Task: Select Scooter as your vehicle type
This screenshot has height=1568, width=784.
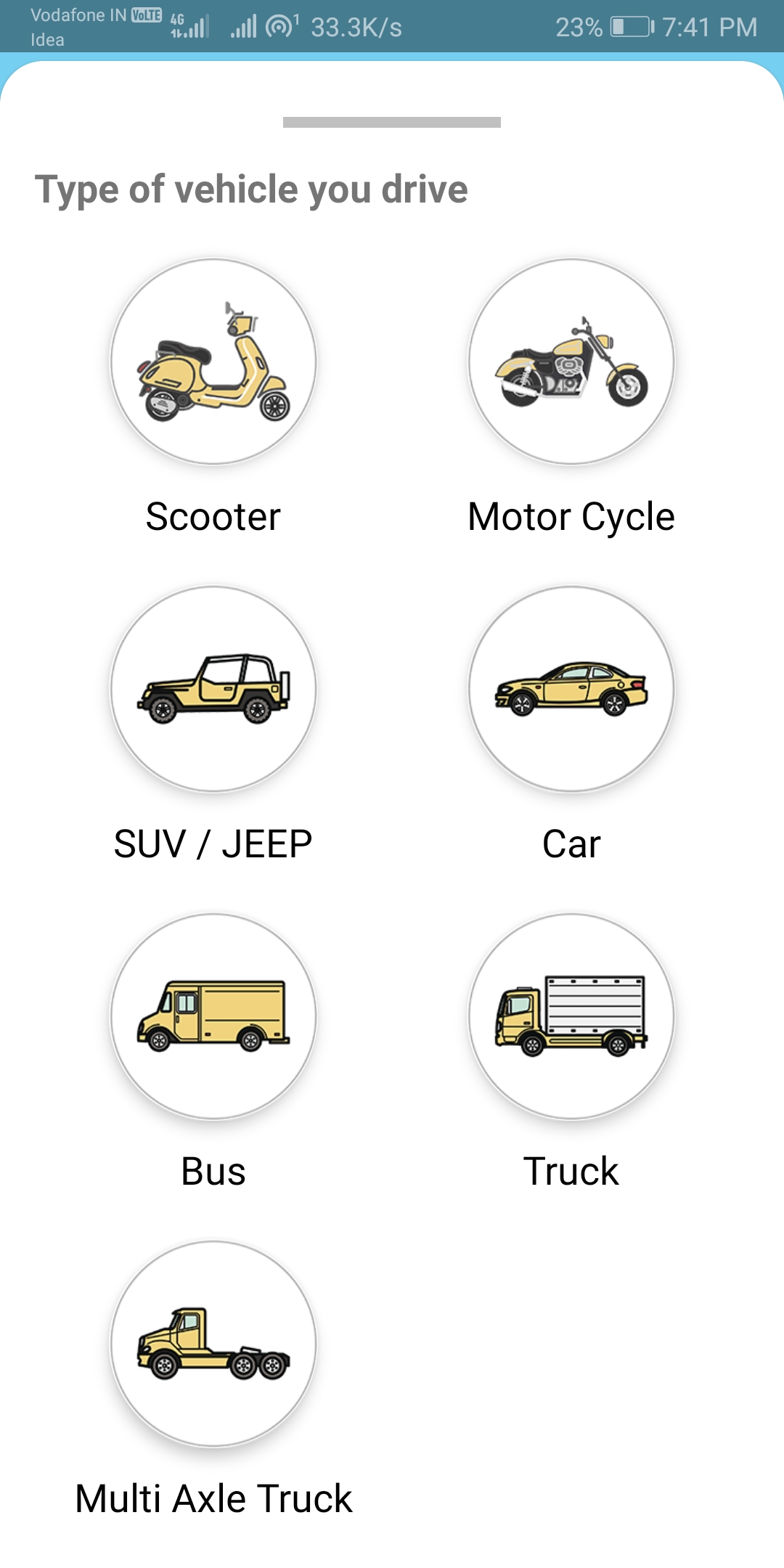Action: [213, 362]
